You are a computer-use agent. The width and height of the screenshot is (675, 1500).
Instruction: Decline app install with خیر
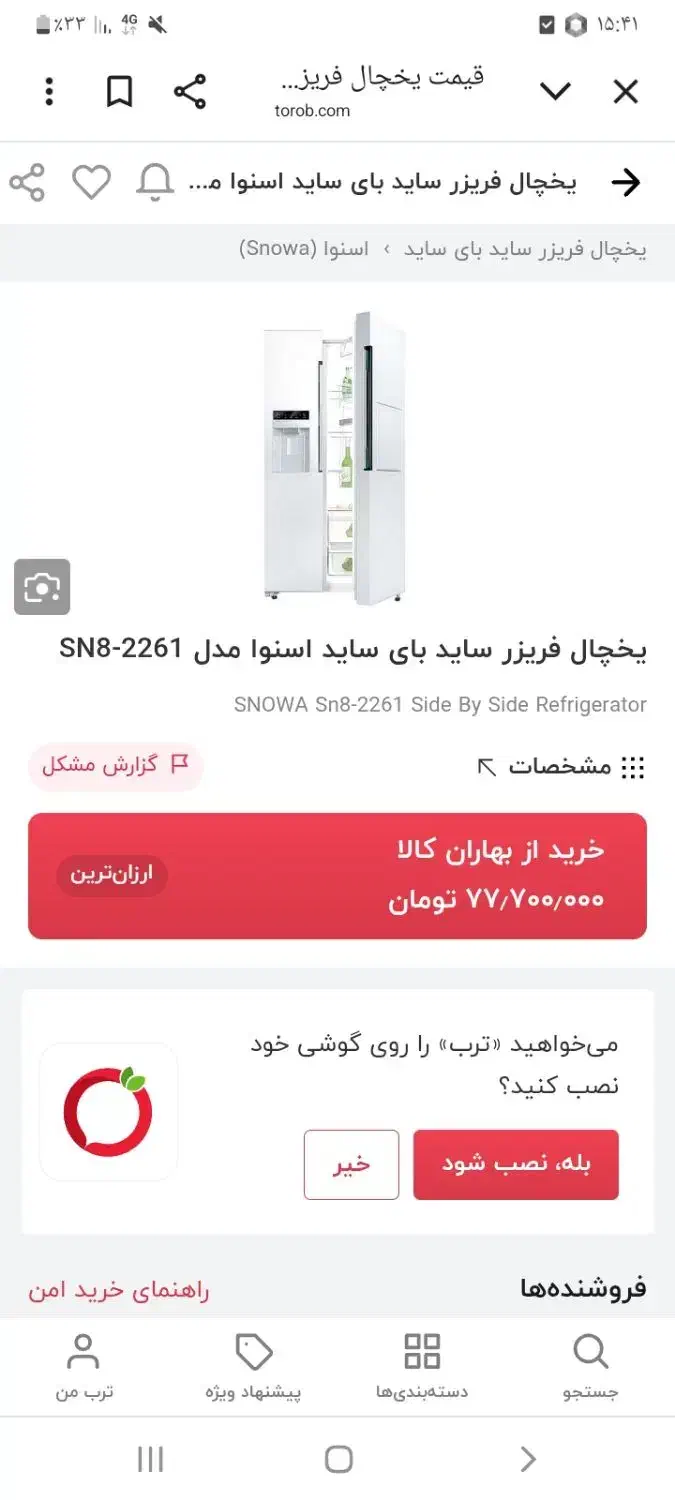point(351,1164)
